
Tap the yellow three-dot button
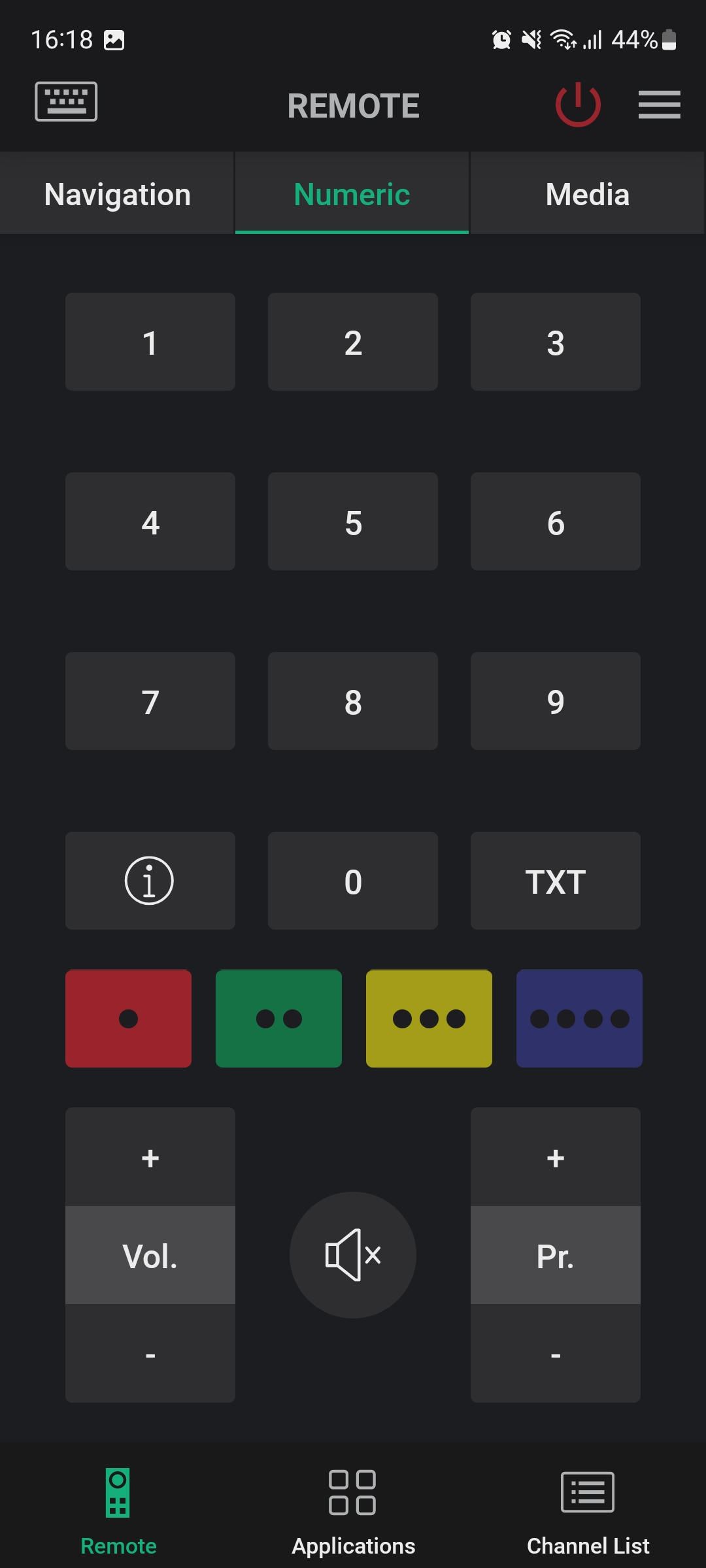tap(429, 1019)
